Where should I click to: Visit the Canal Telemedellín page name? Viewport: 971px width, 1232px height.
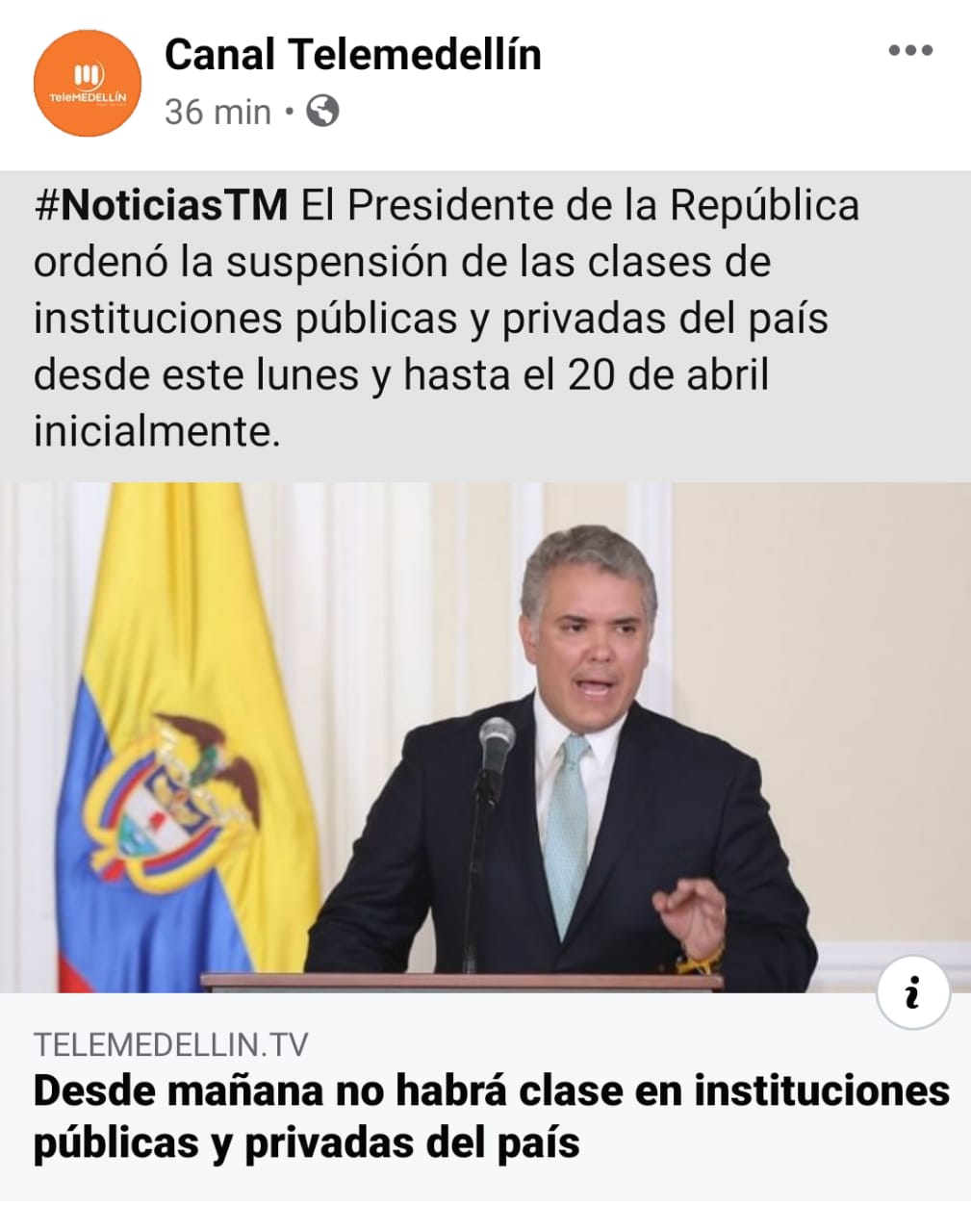pos(352,55)
